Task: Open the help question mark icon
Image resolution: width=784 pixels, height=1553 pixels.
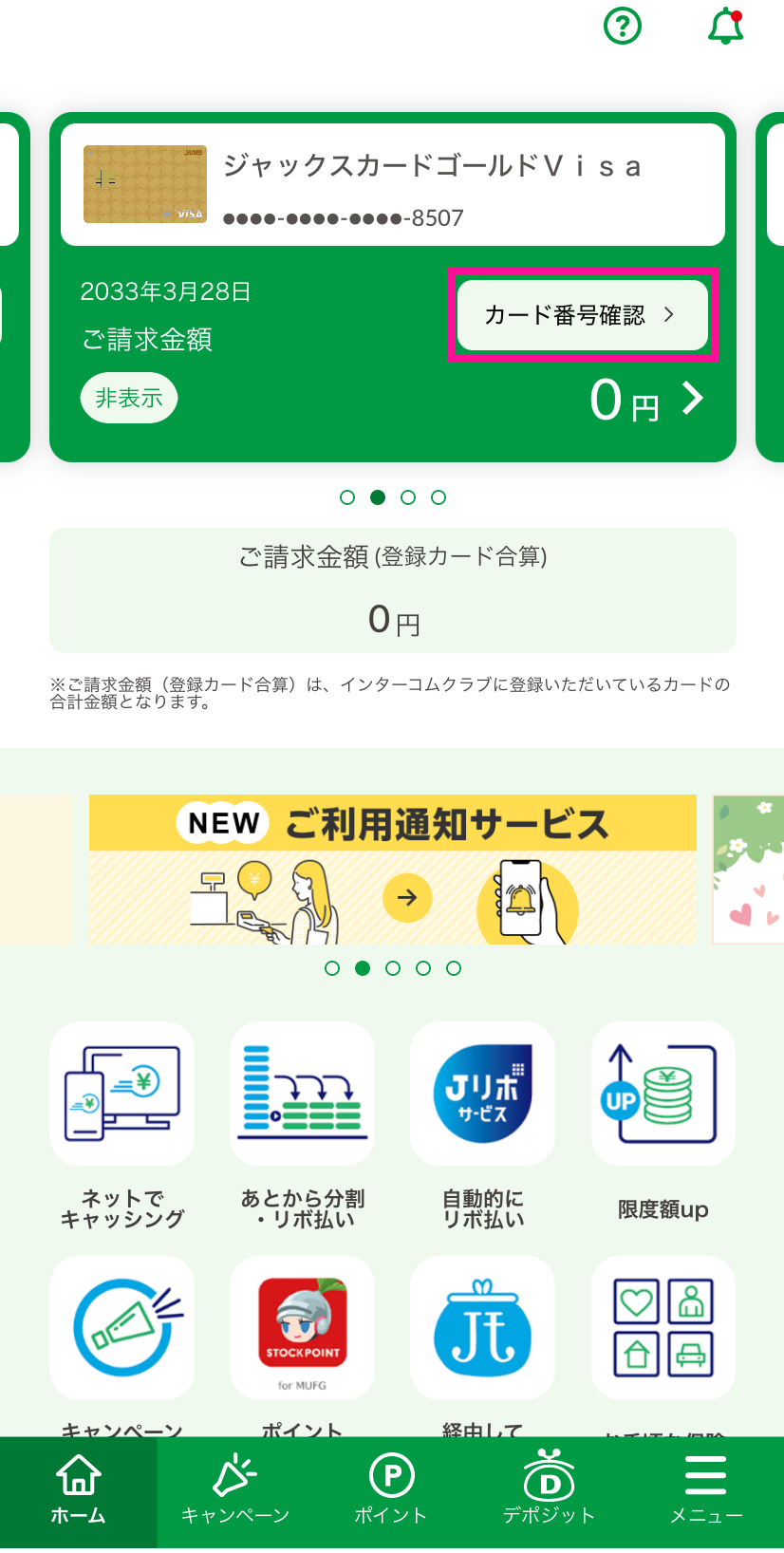Action: click(622, 27)
